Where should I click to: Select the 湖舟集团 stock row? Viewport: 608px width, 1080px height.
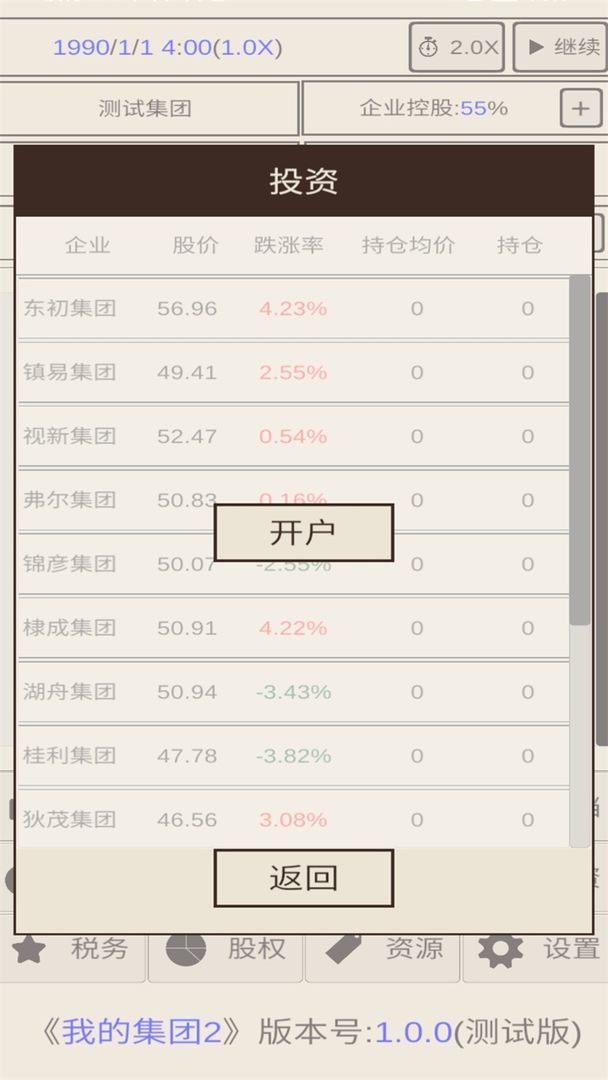tap(292, 692)
